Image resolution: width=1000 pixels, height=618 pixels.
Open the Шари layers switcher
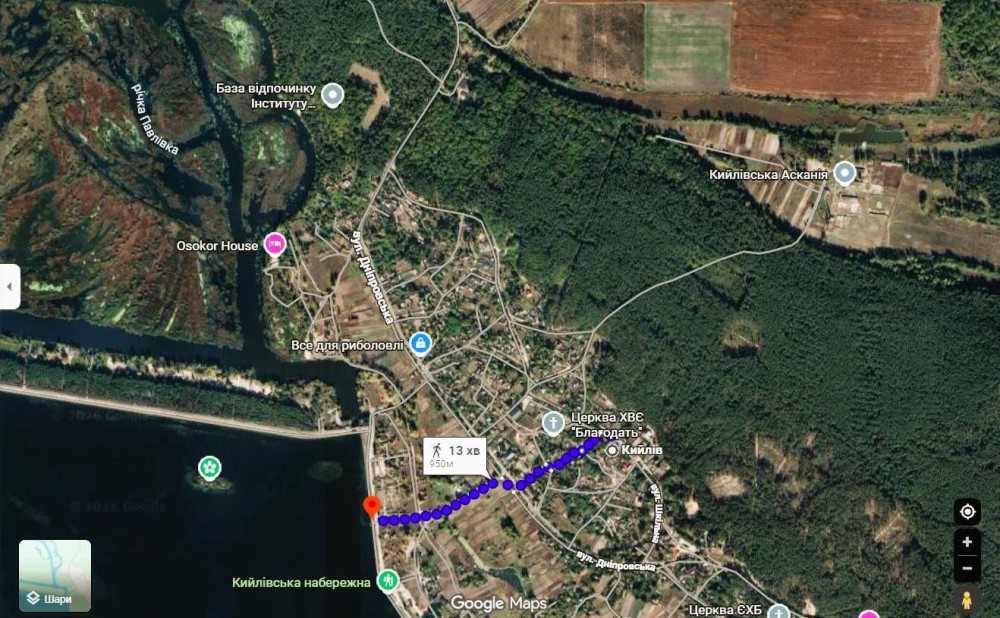click(x=55, y=576)
